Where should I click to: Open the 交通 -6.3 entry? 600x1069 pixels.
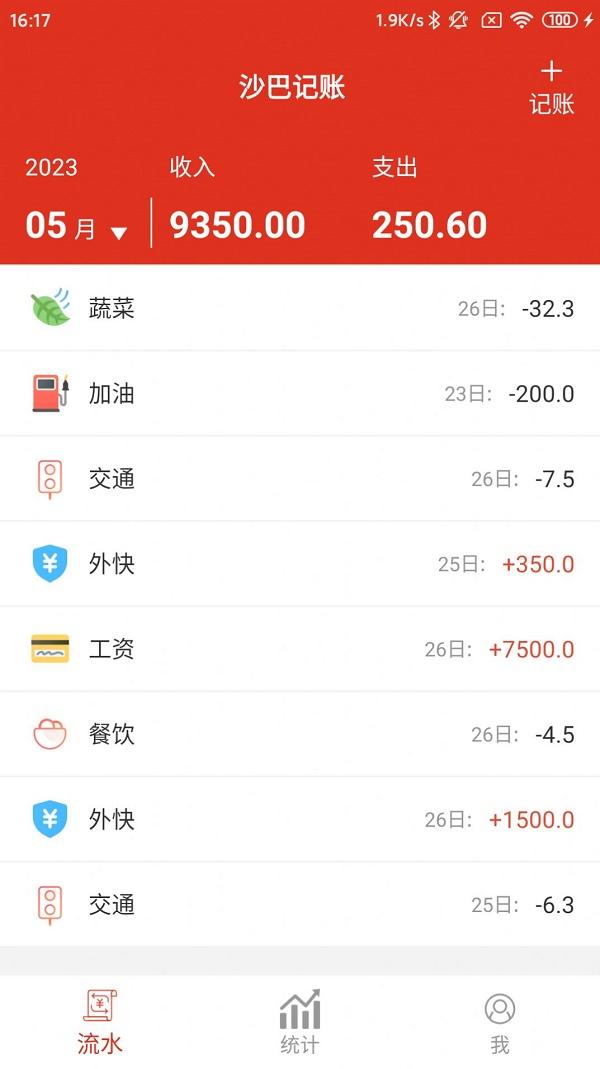[300, 905]
